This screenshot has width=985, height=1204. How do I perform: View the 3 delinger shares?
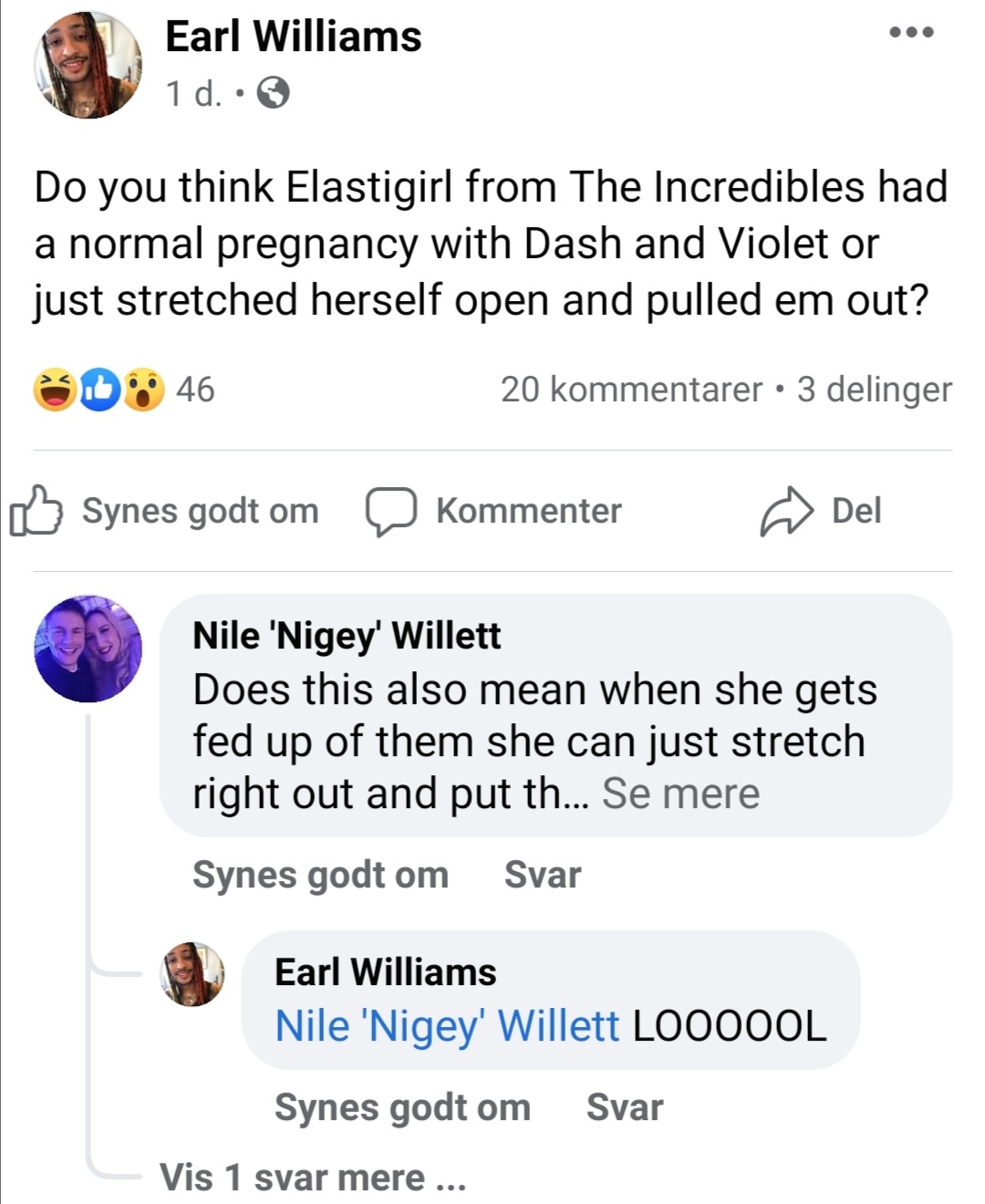(x=874, y=389)
